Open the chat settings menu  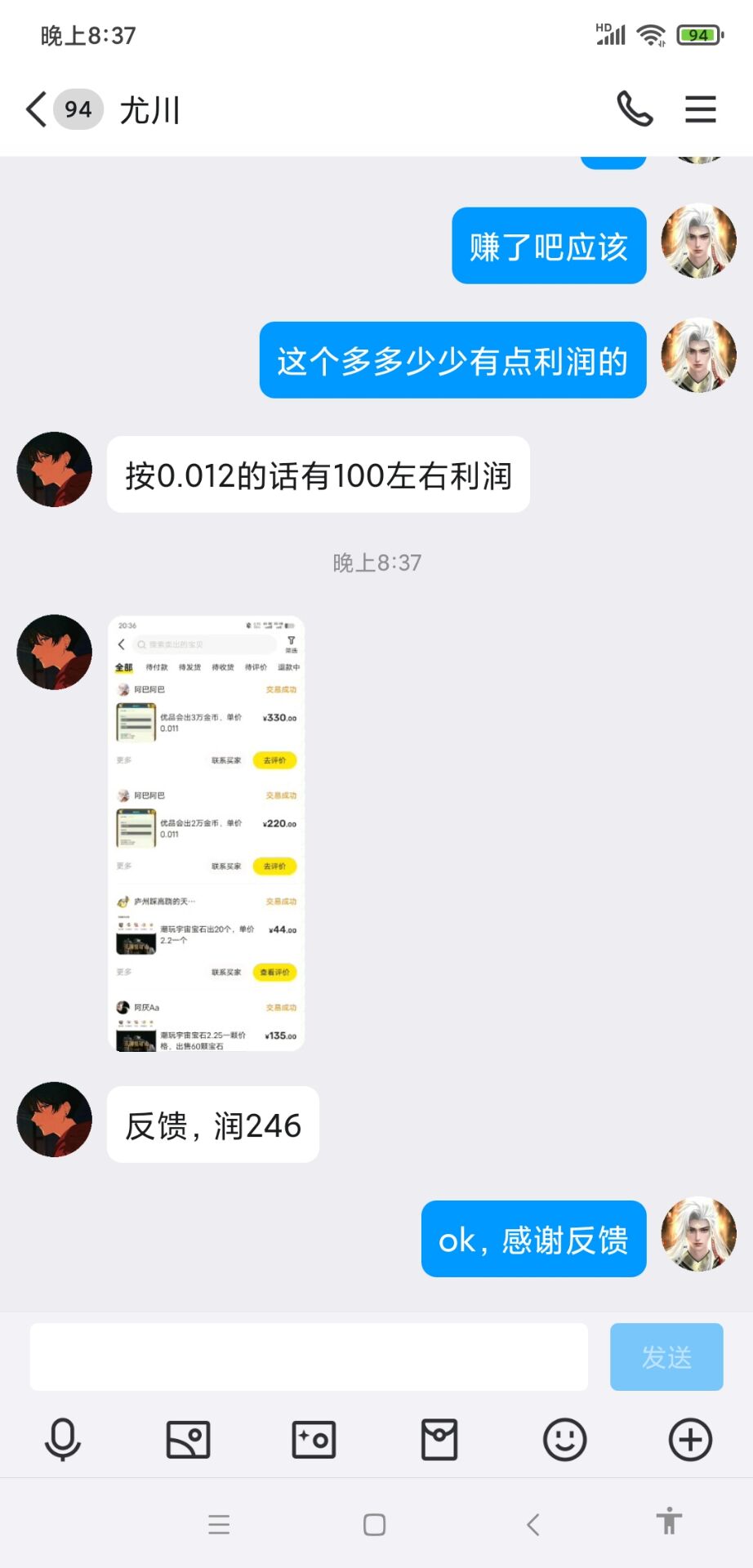(x=700, y=109)
